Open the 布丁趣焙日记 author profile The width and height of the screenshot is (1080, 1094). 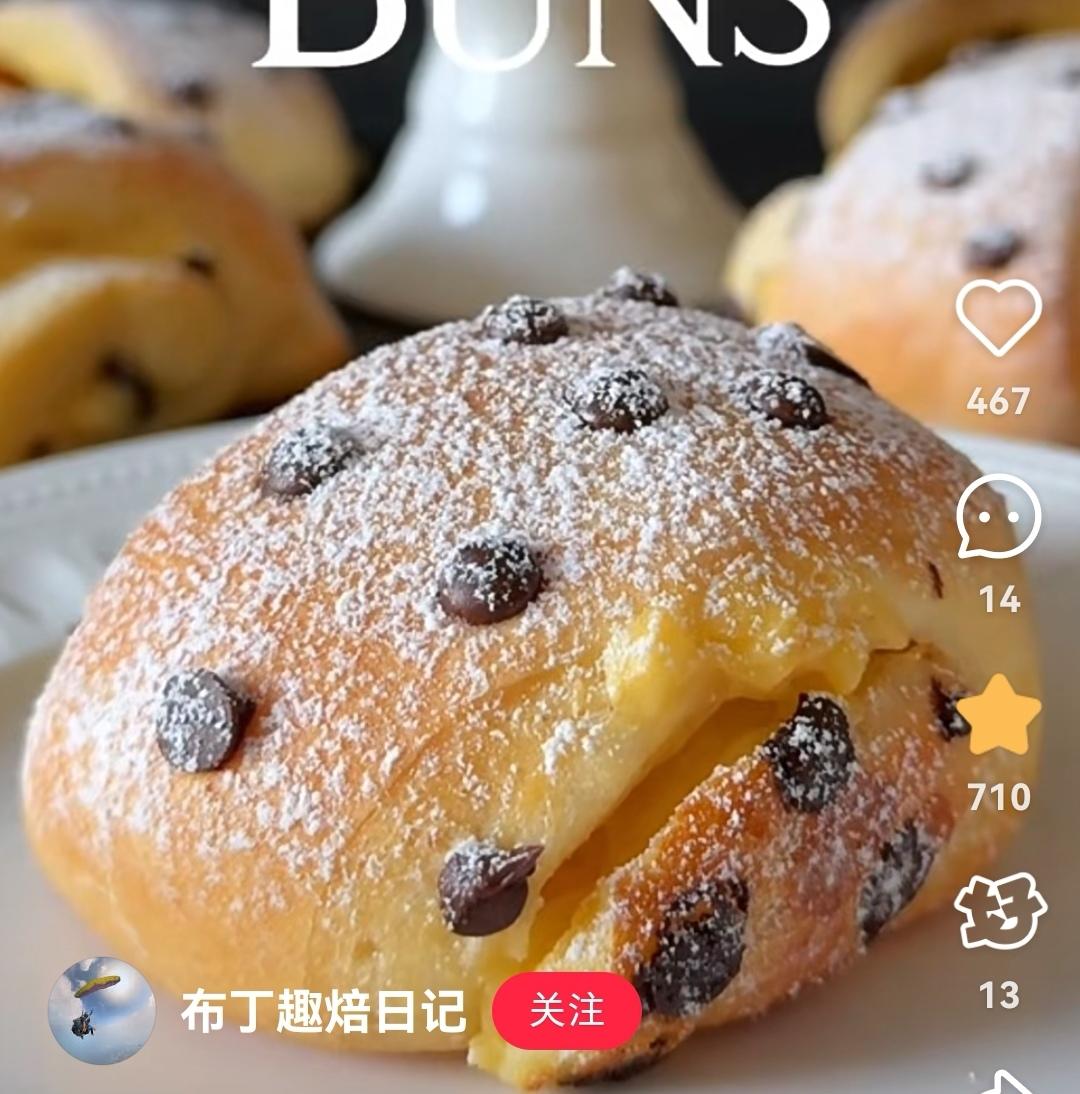tap(323, 1012)
